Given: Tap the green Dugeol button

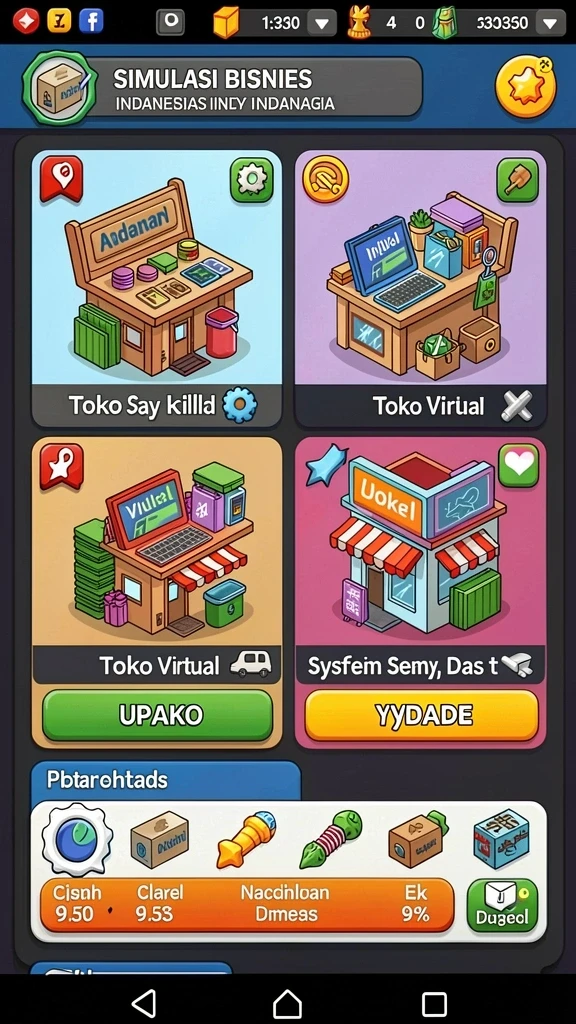Looking at the screenshot, I should coord(502,906).
